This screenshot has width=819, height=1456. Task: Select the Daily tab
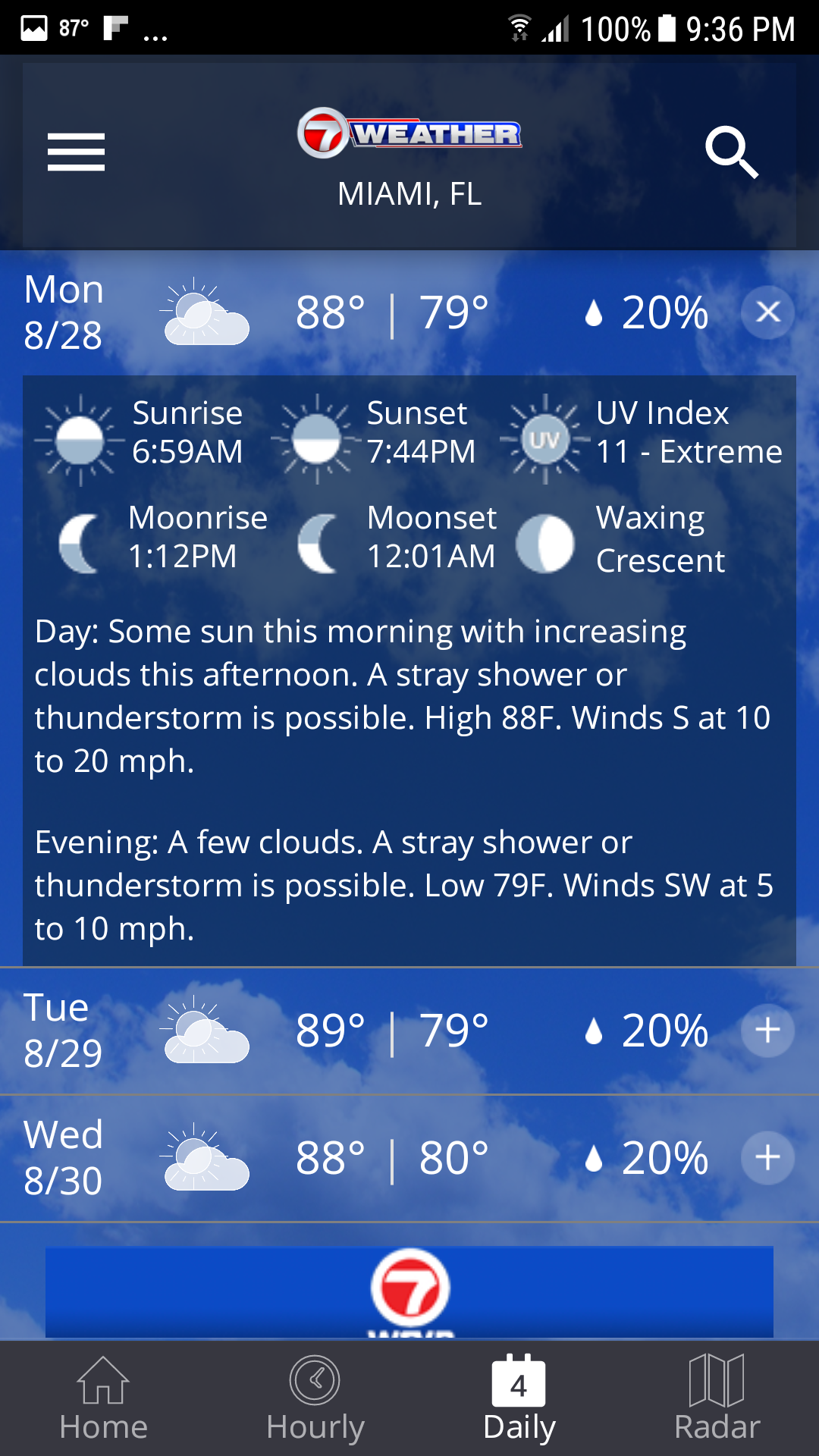coord(519,1398)
